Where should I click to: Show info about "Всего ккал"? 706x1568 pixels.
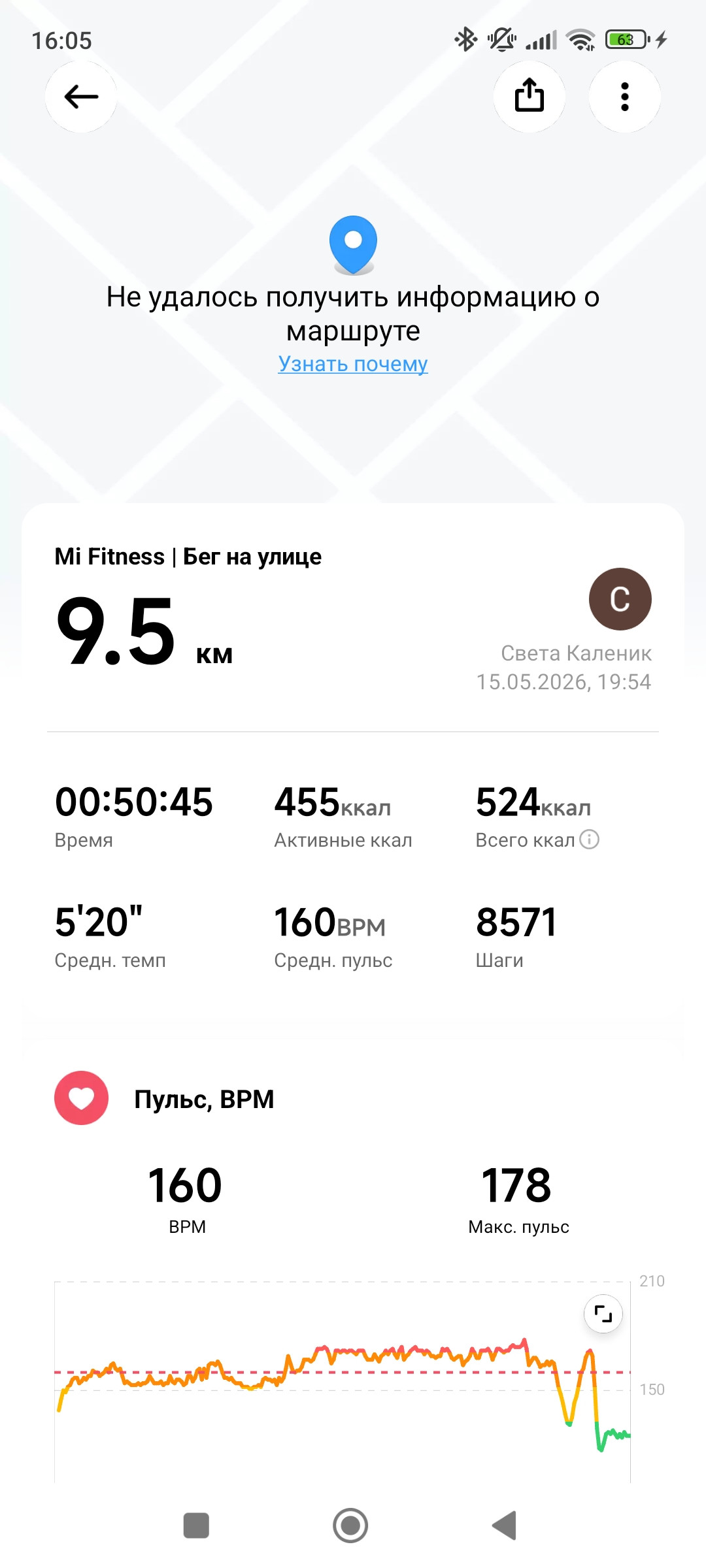coord(590,840)
